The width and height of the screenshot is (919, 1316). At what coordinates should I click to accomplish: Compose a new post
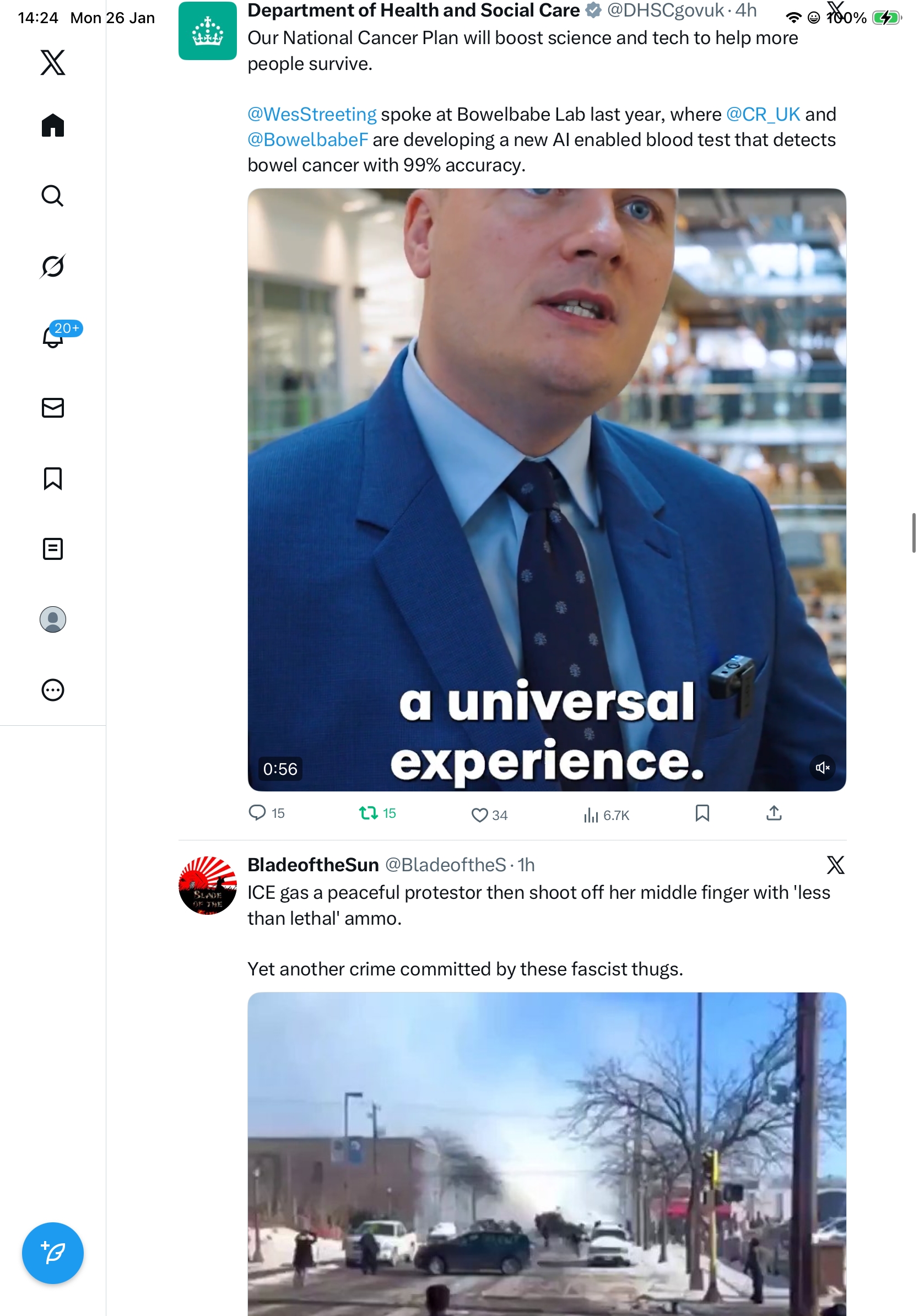[x=53, y=1253]
